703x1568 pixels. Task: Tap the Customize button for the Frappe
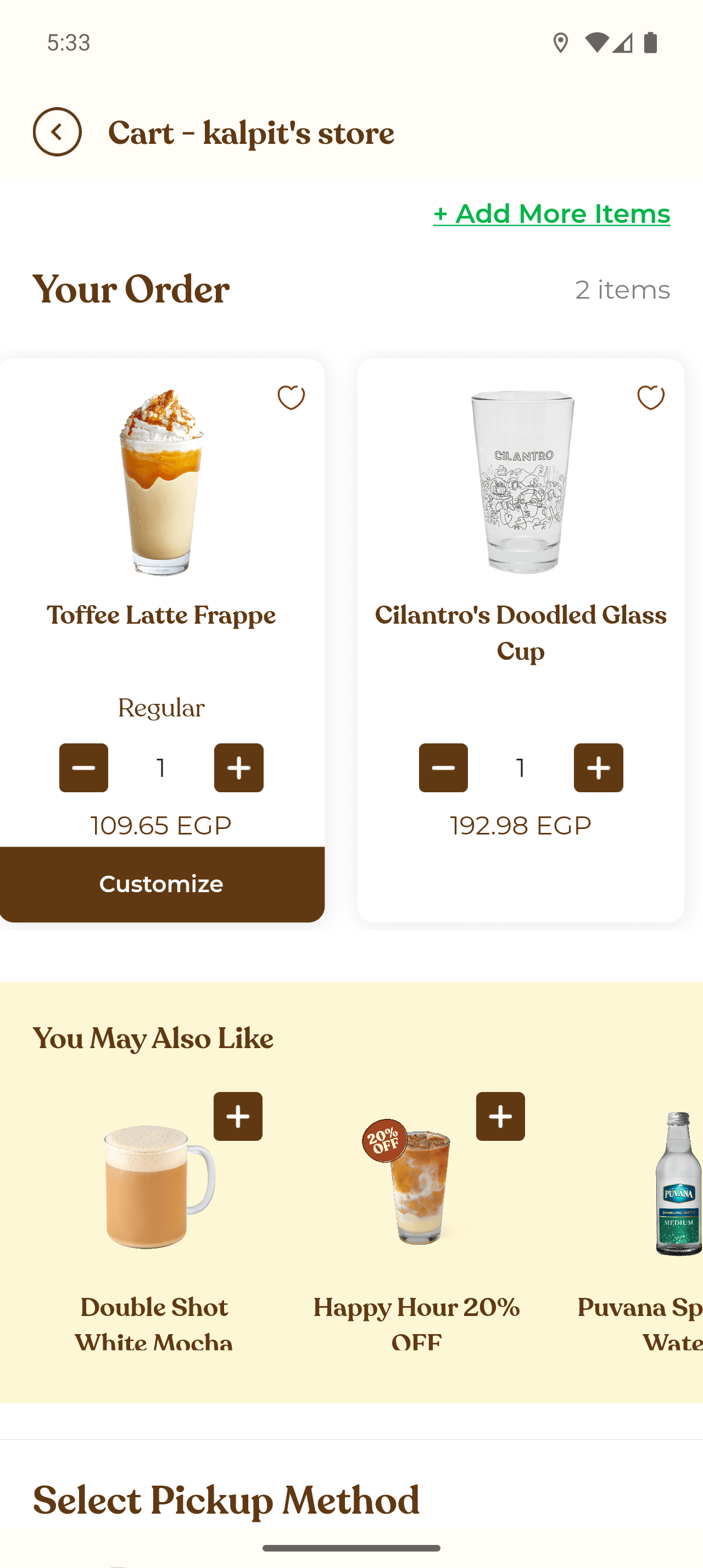pyautogui.click(x=161, y=884)
